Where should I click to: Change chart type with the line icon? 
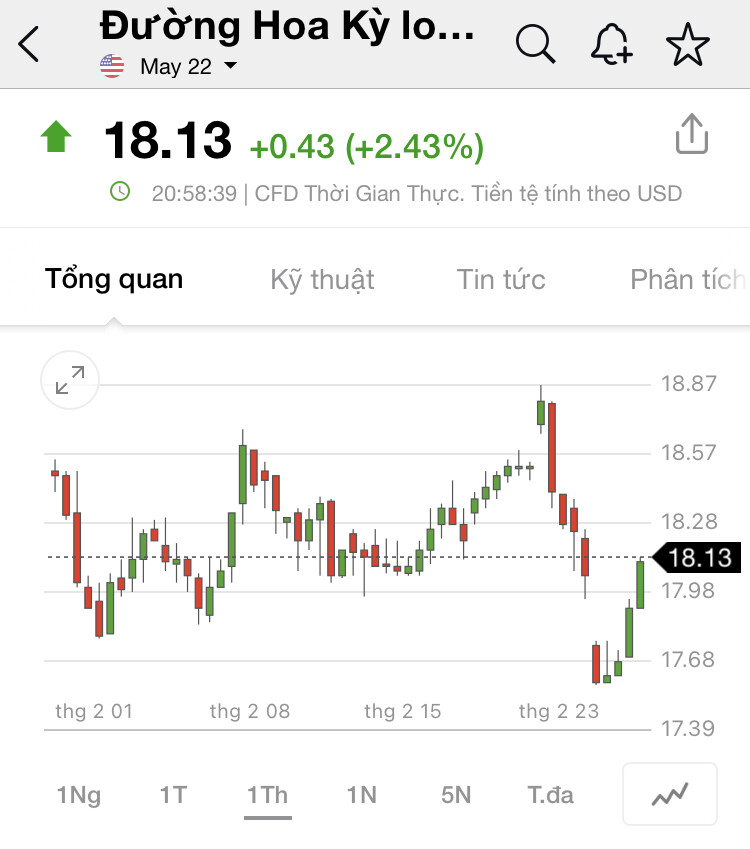[x=669, y=795]
